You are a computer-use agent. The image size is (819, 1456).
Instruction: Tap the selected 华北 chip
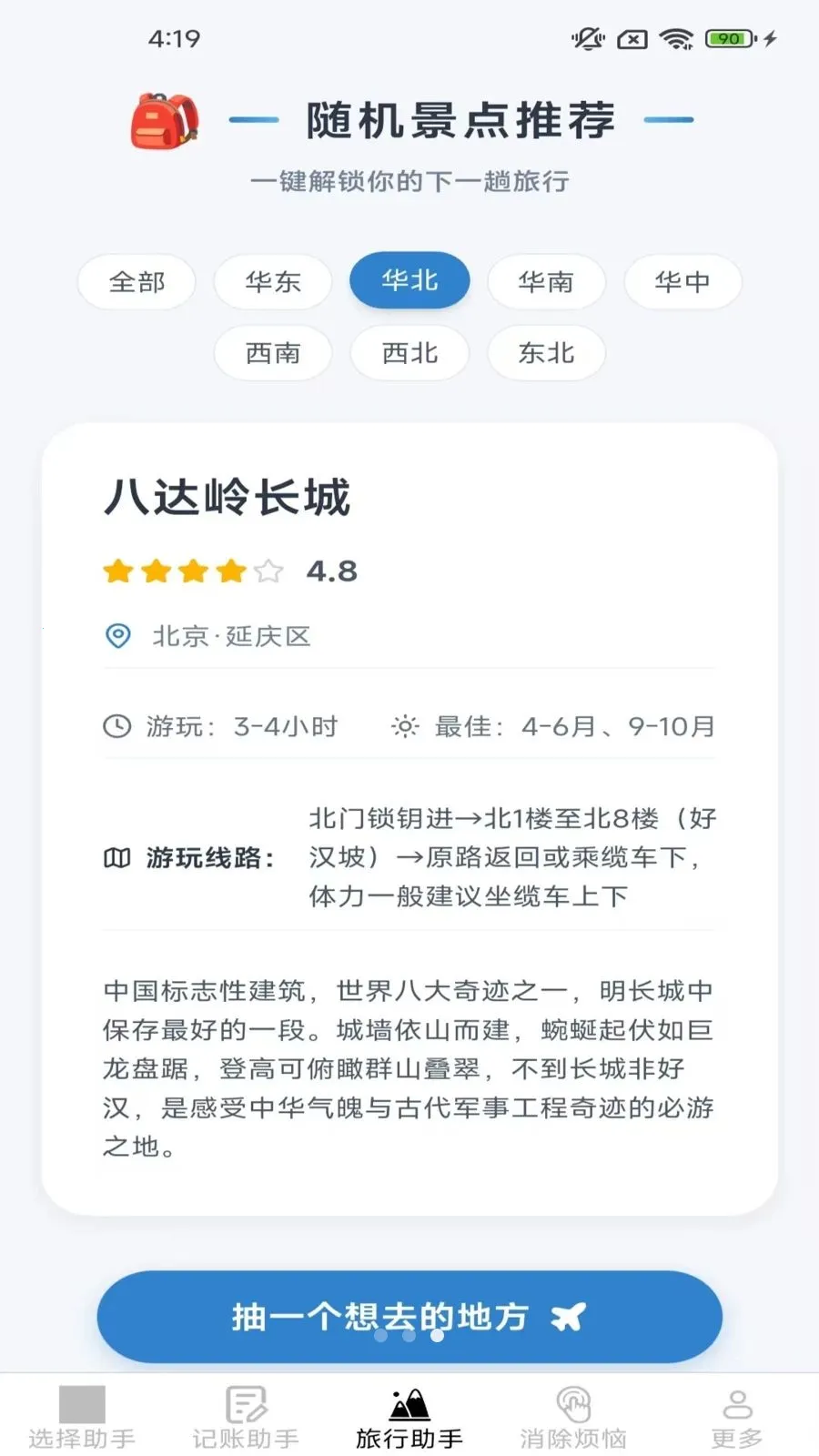[x=409, y=280]
